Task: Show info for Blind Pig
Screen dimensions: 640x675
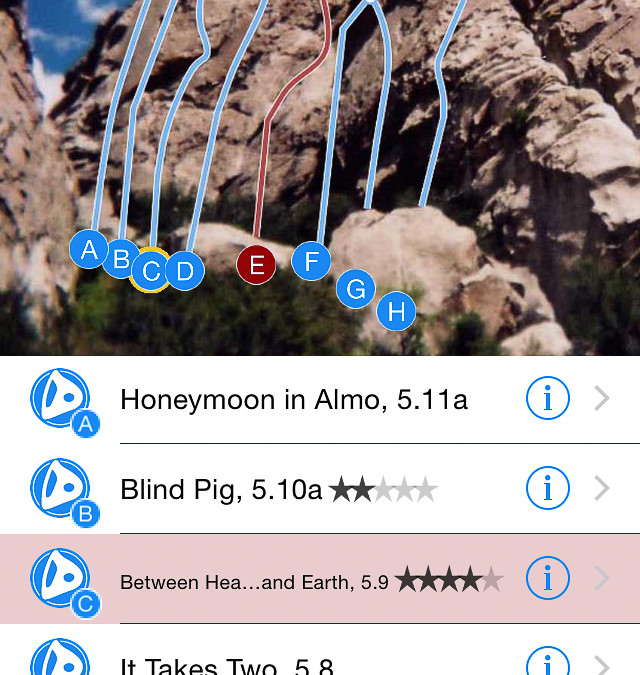Action: [x=547, y=489]
